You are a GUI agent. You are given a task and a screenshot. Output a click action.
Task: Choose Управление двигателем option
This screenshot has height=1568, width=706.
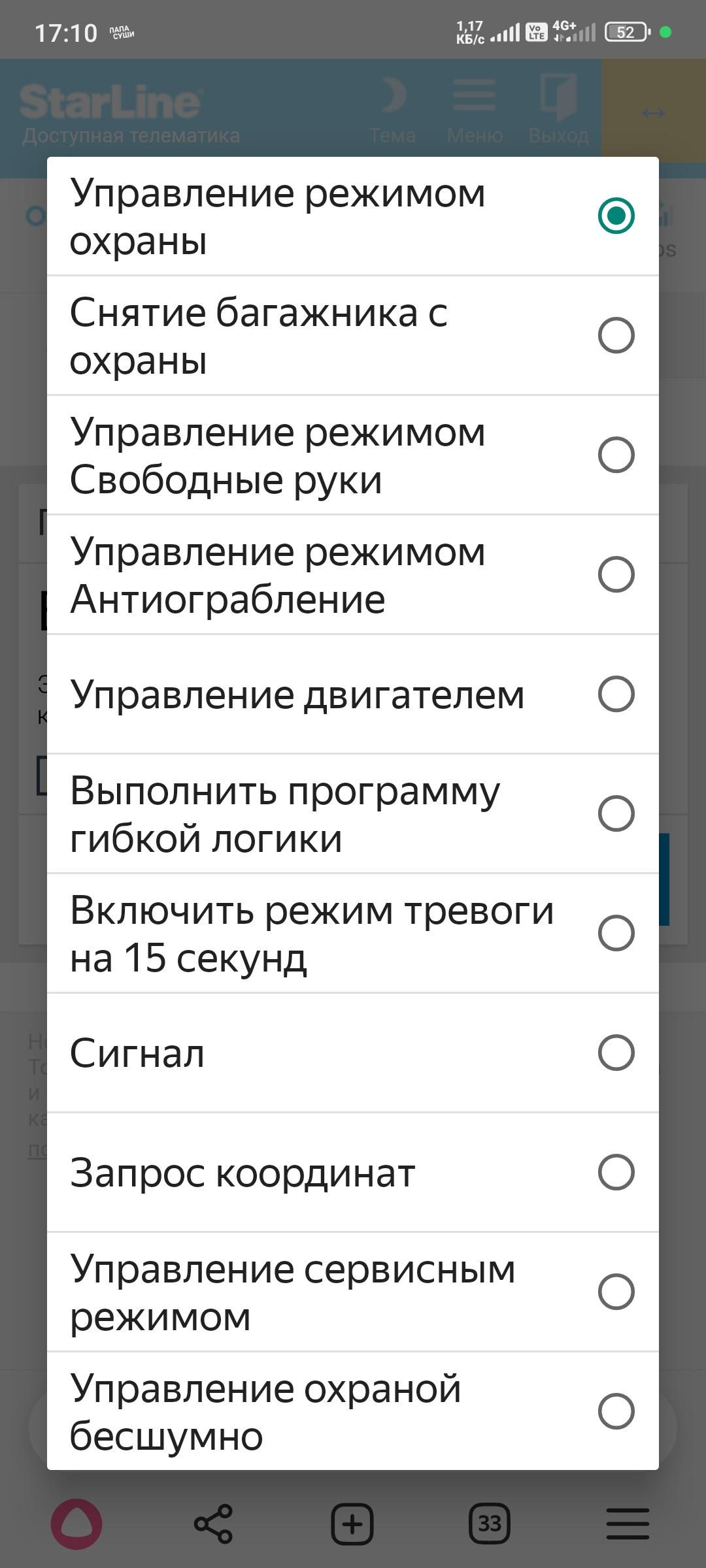[x=353, y=694]
